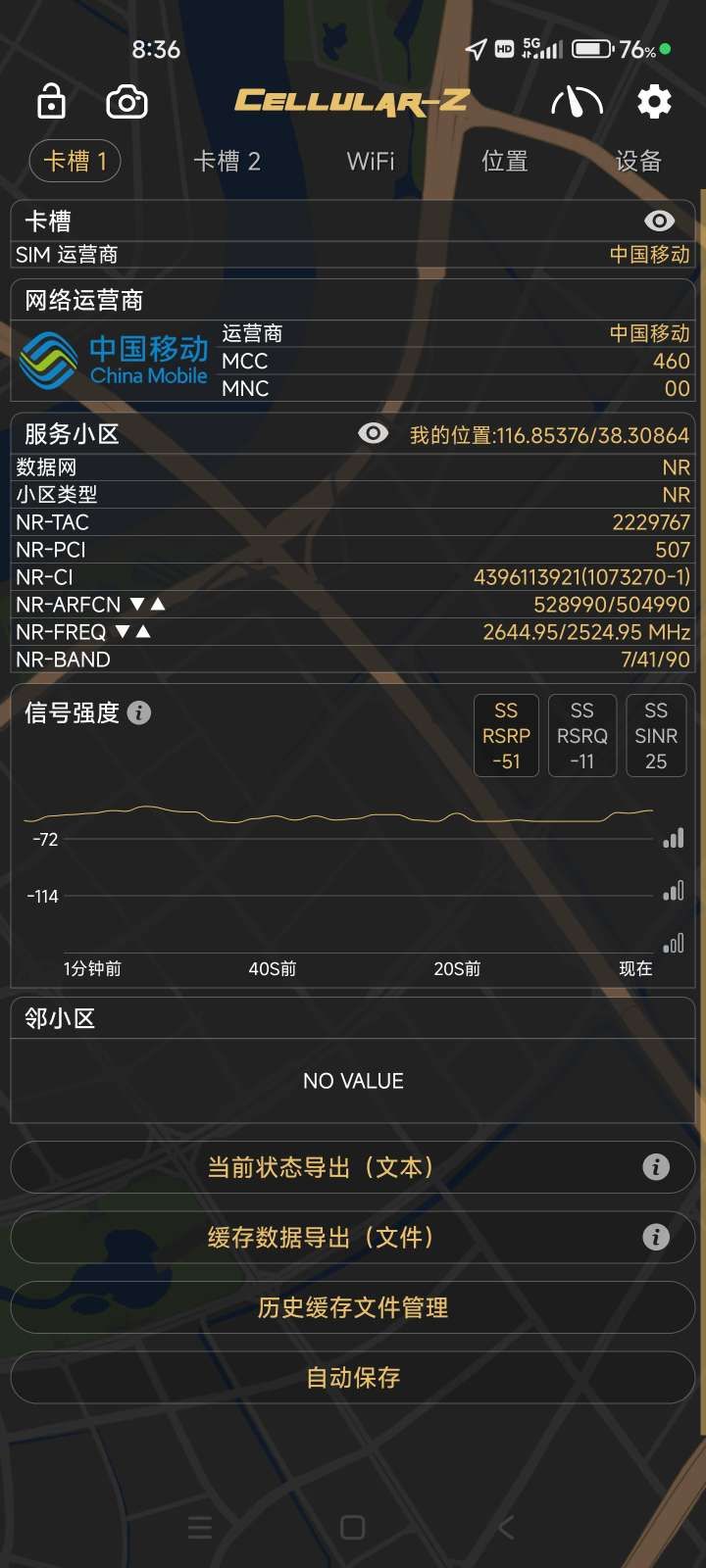Go to the 设备 tab
Screen dimensions: 706x1568
638,161
